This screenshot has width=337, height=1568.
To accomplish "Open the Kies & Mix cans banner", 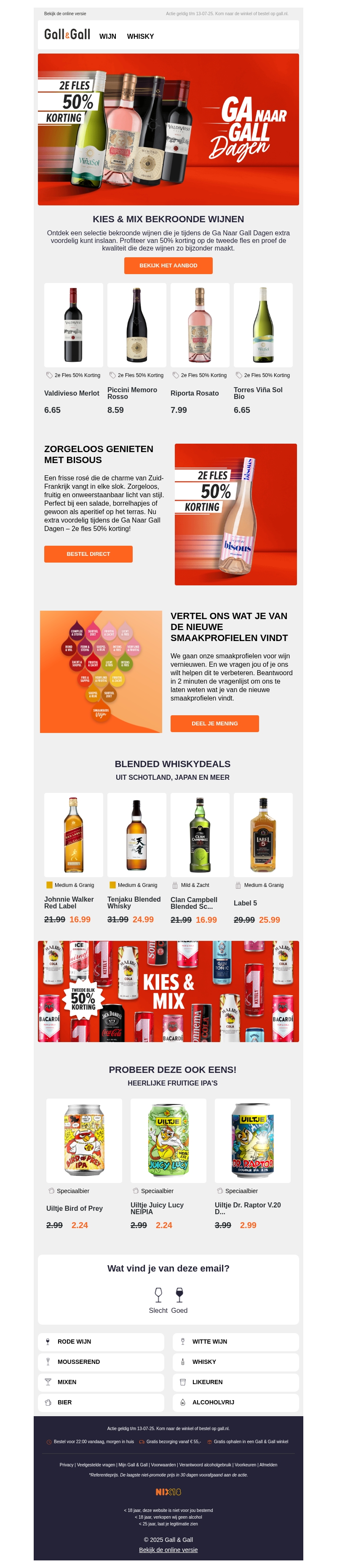I will (168, 991).
